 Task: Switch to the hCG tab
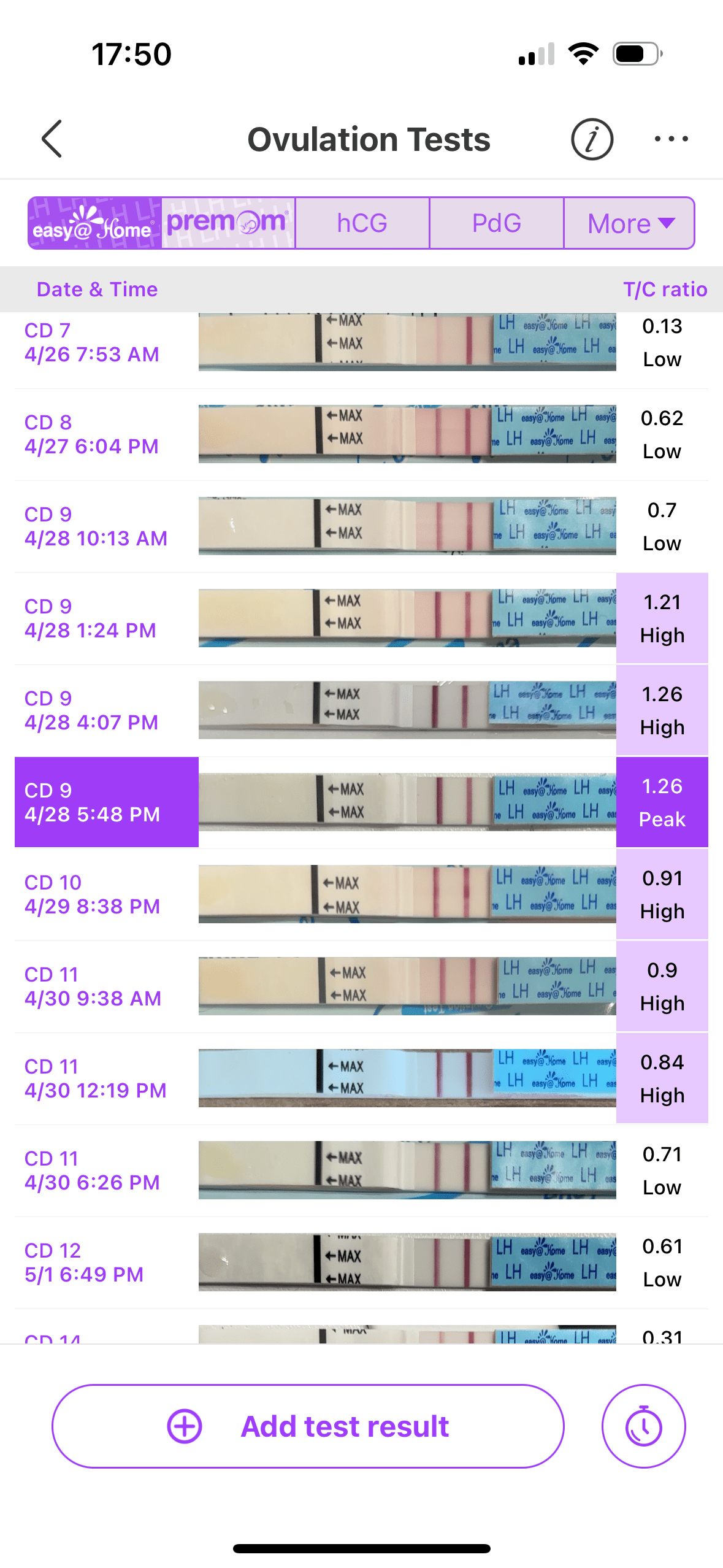point(362,223)
